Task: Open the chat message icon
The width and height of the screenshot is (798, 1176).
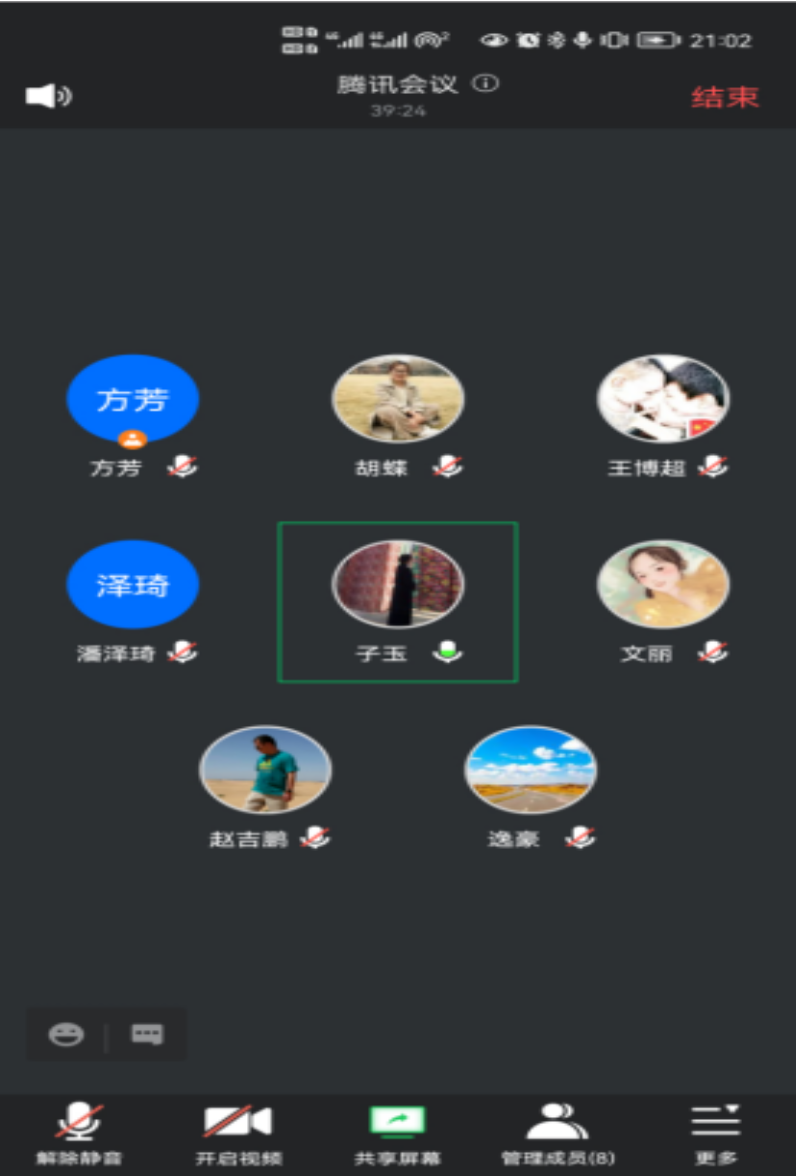Action: (x=147, y=1035)
